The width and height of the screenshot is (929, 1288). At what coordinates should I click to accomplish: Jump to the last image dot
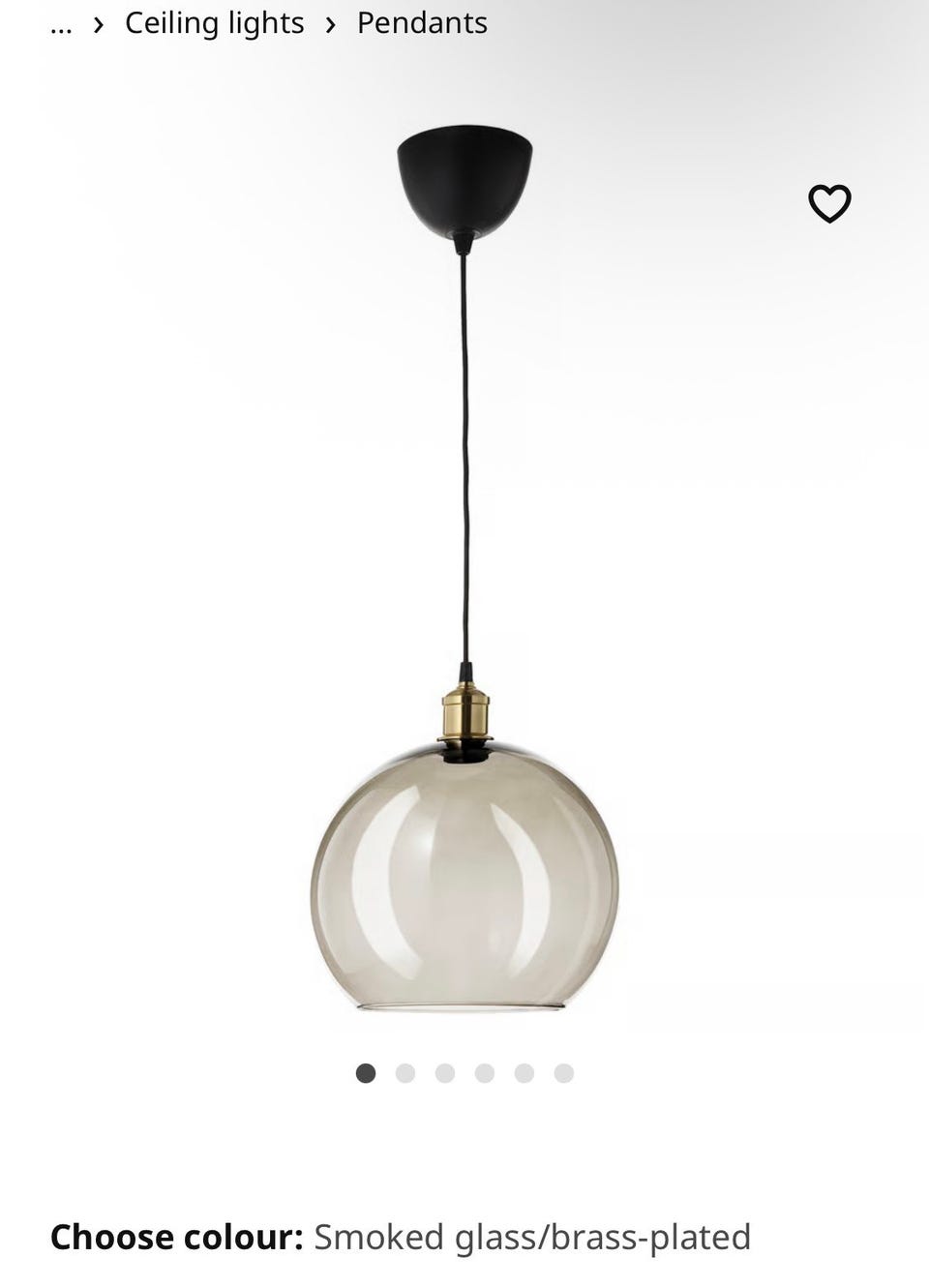click(x=564, y=1073)
